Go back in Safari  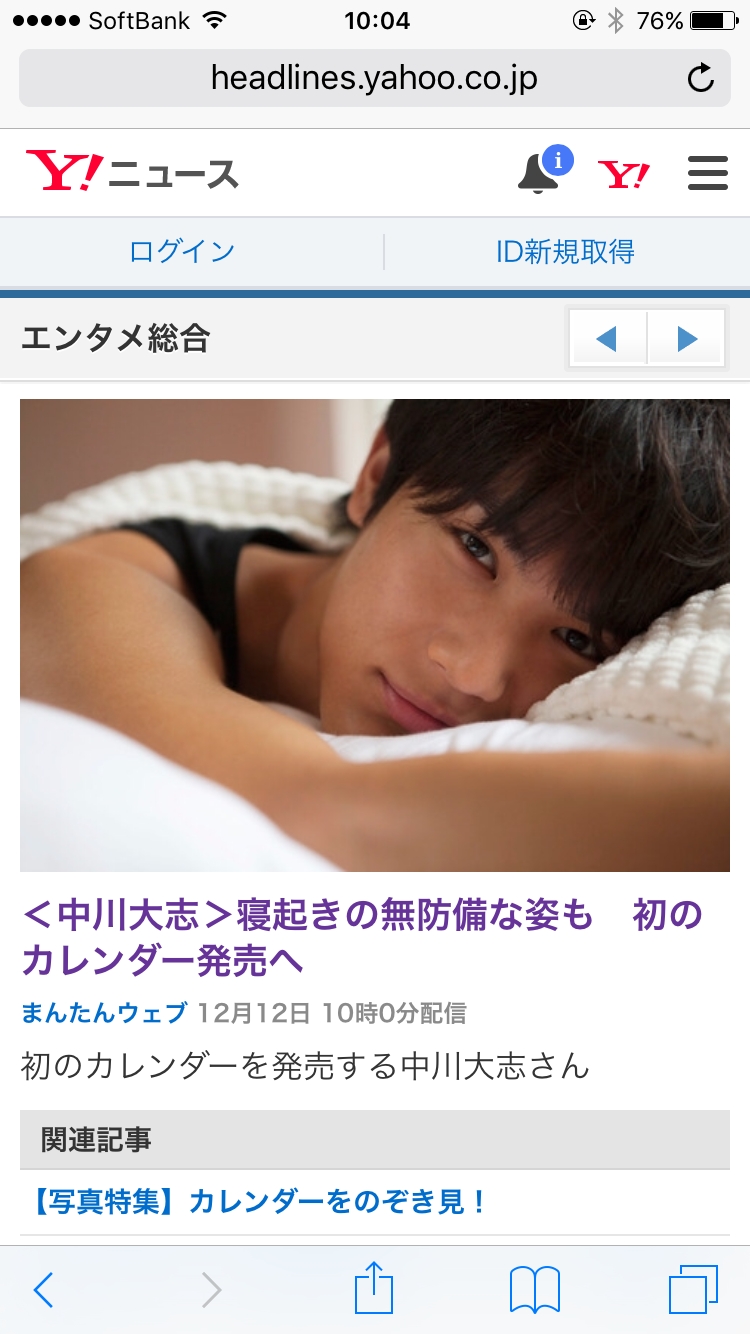43,1290
